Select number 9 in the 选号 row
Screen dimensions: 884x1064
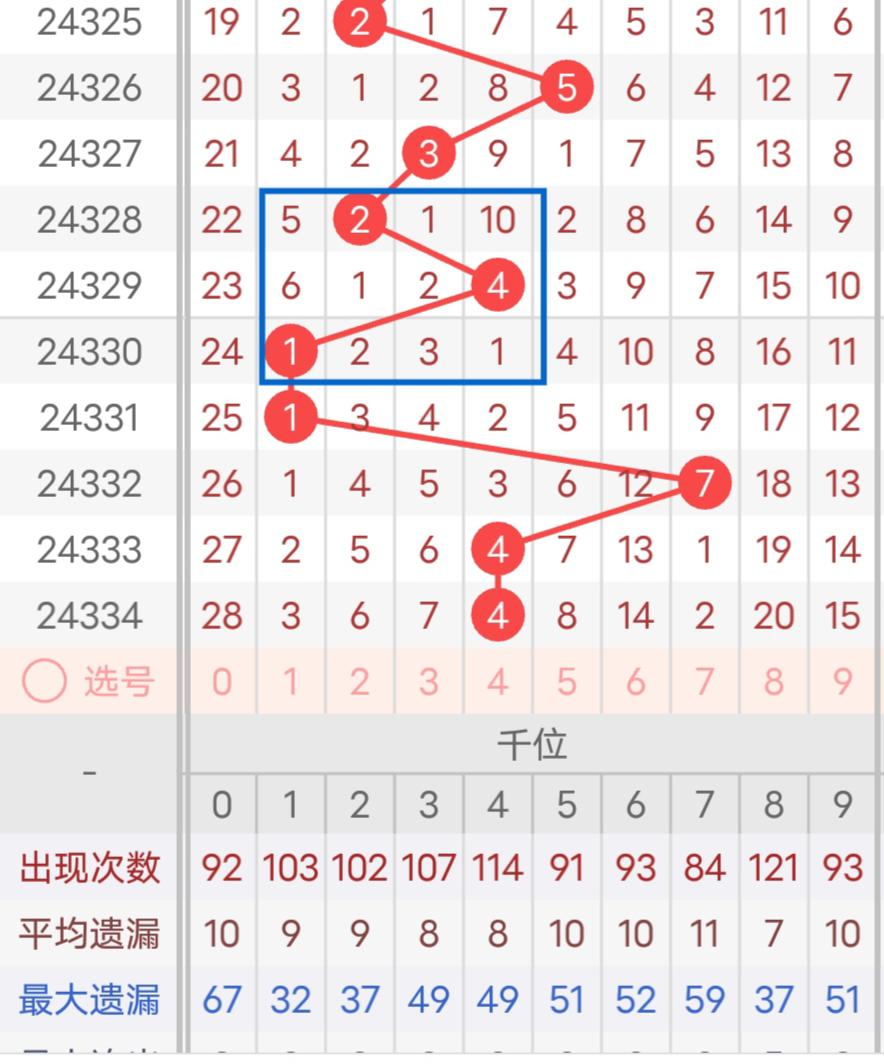[x=843, y=682]
